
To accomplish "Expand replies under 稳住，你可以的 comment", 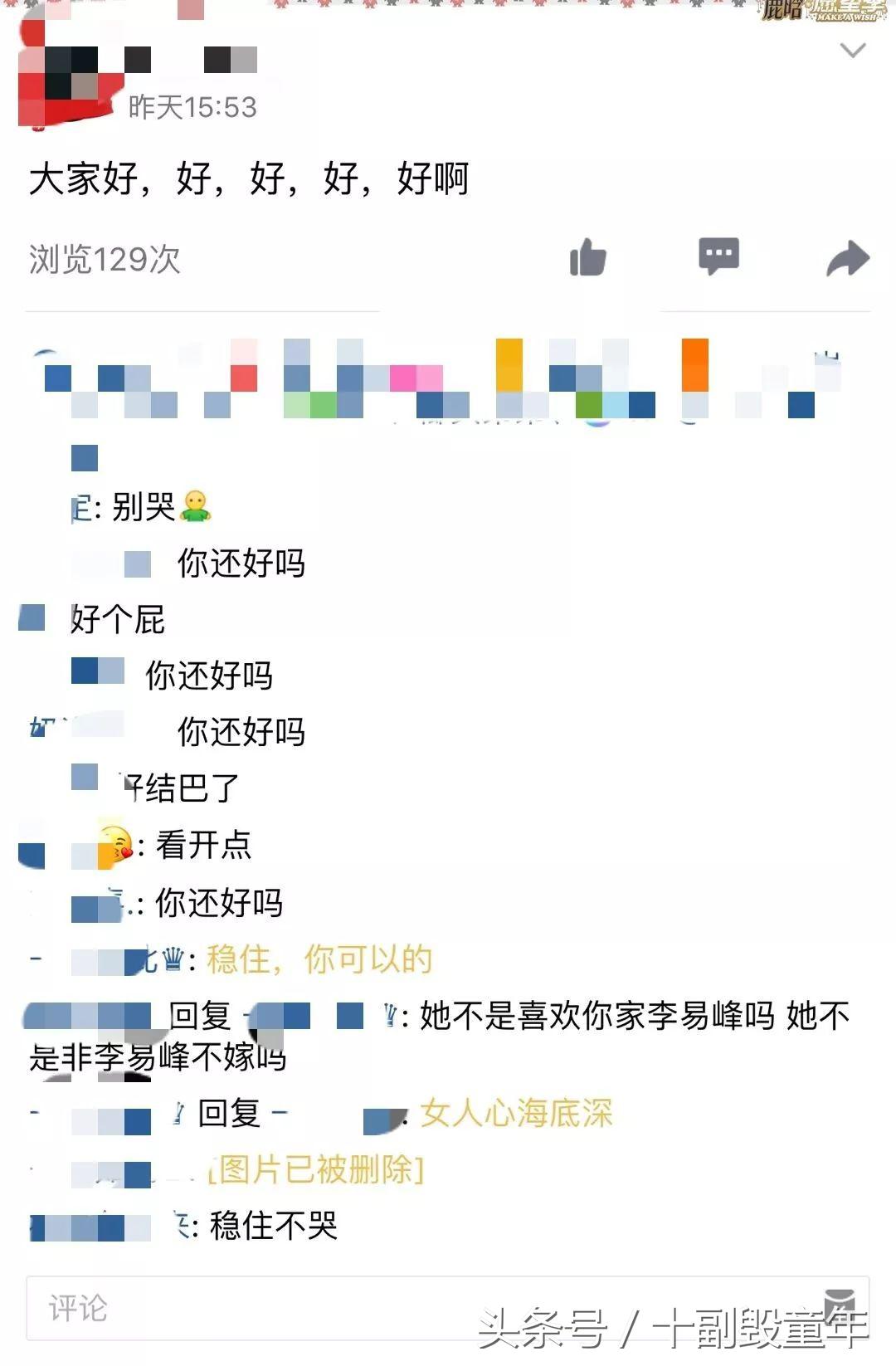I will coord(315,959).
